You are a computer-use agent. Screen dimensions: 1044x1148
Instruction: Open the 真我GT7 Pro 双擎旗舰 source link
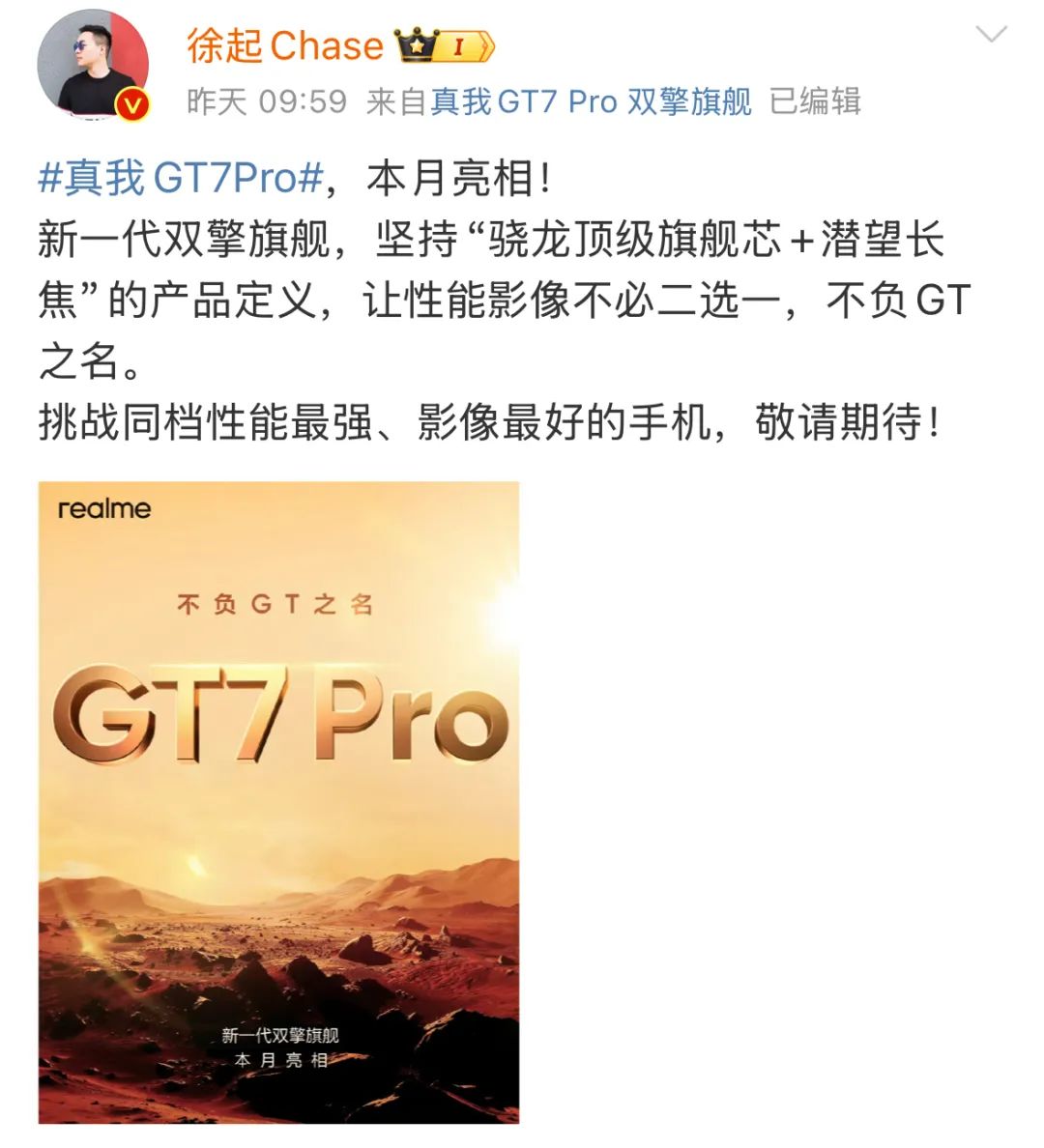pos(591,101)
